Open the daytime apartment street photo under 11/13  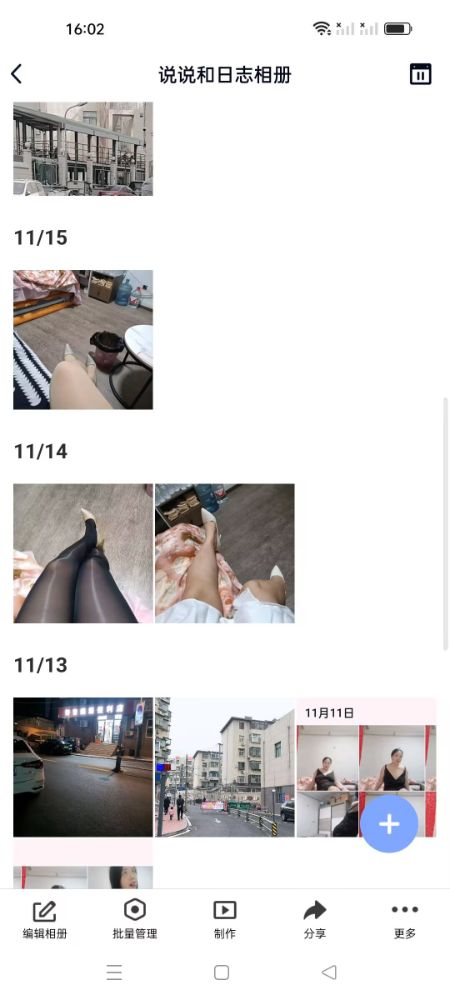coord(224,767)
